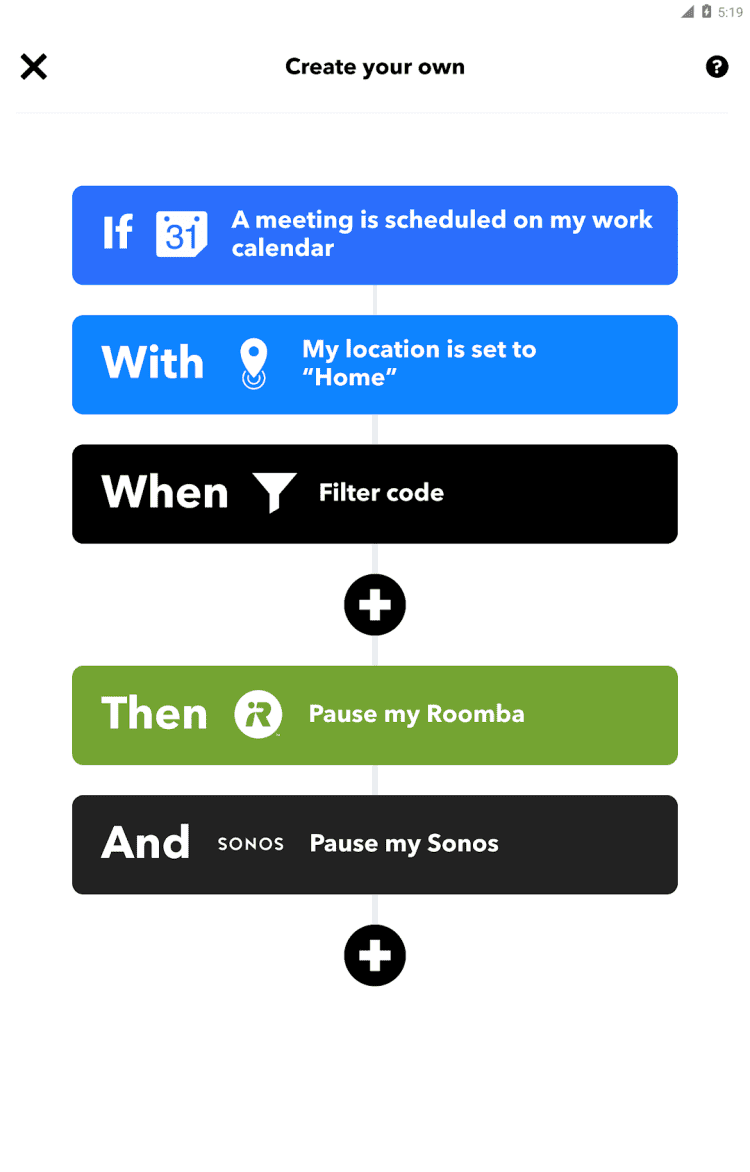
Task: Open the help question mark icon
Action: click(x=717, y=67)
